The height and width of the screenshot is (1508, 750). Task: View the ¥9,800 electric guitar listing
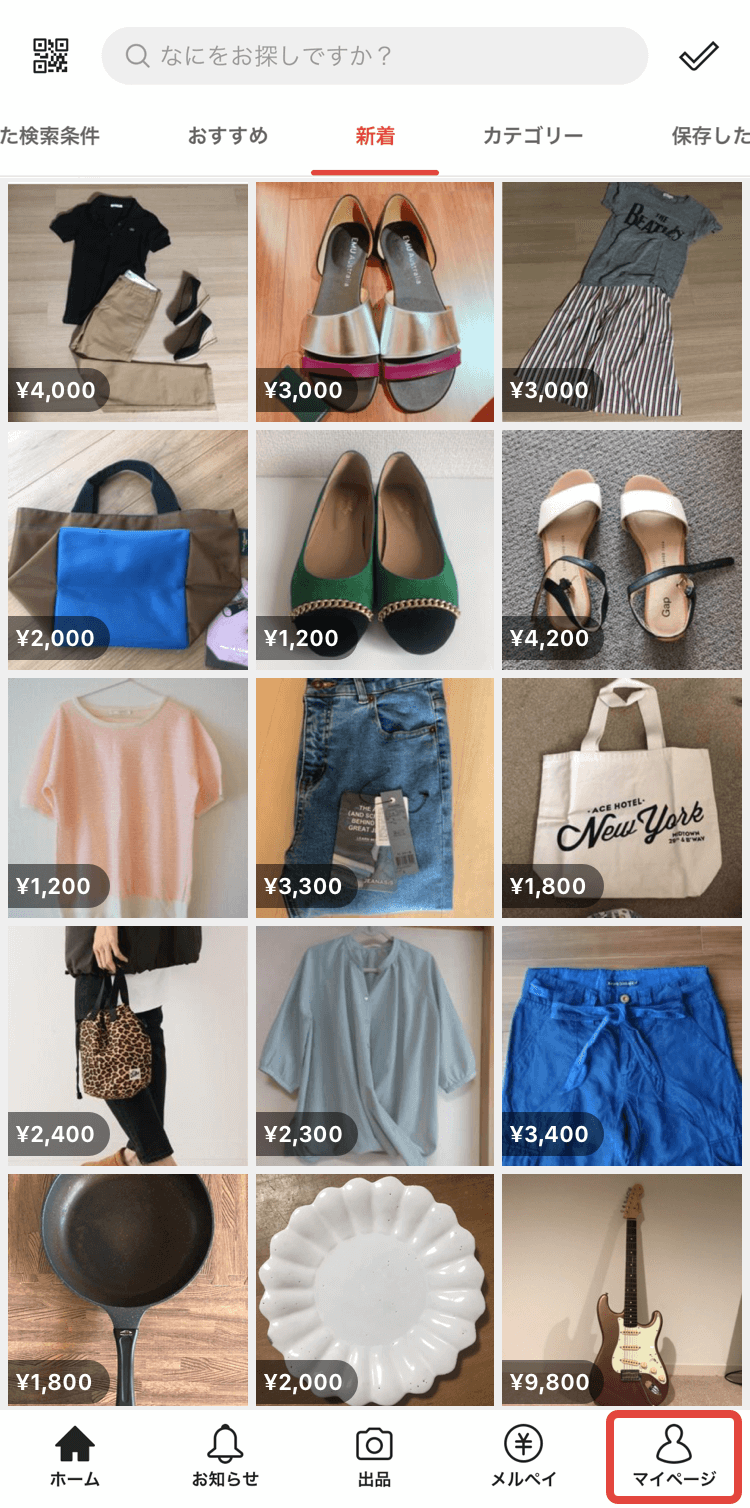[x=621, y=1290]
